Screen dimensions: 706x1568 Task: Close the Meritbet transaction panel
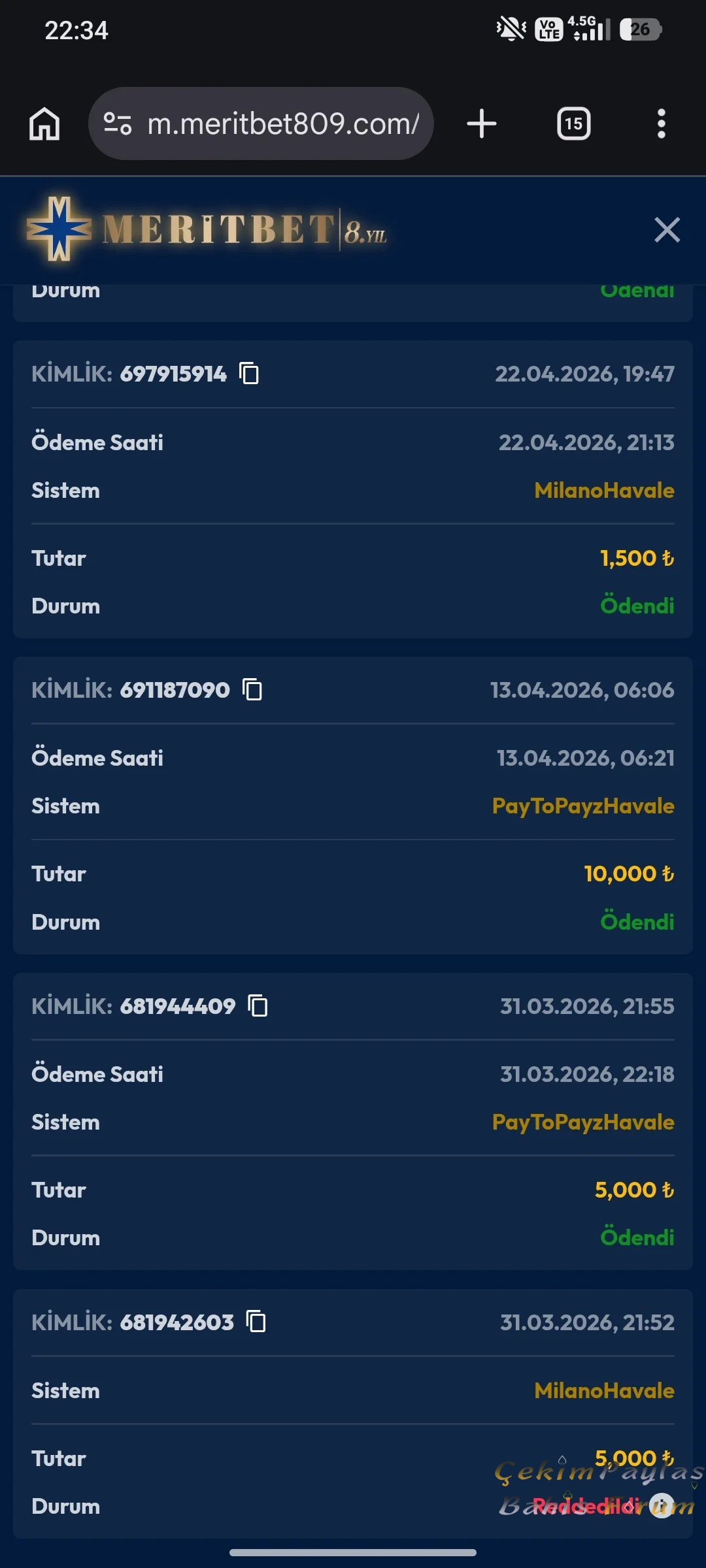(x=667, y=230)
